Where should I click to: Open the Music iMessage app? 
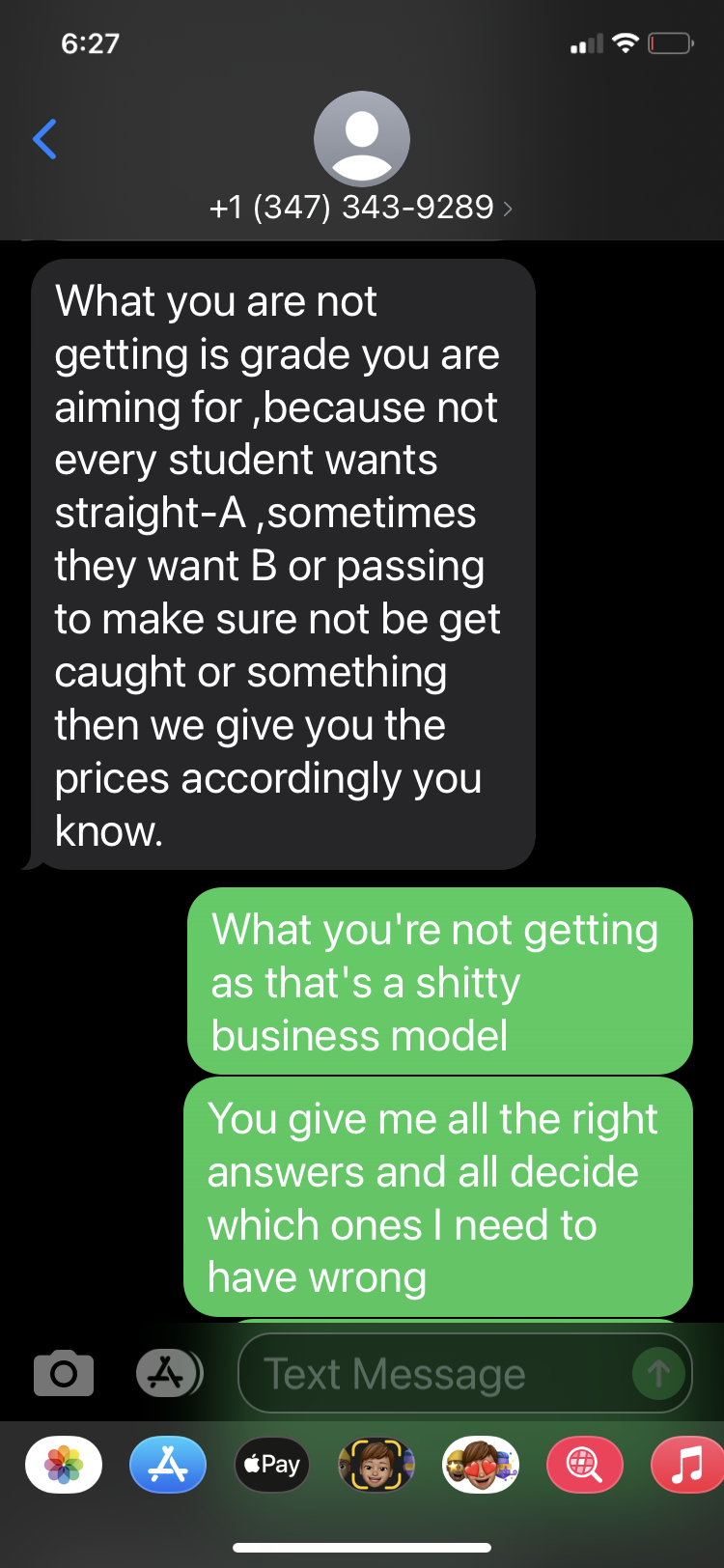tap(687, 1465)
